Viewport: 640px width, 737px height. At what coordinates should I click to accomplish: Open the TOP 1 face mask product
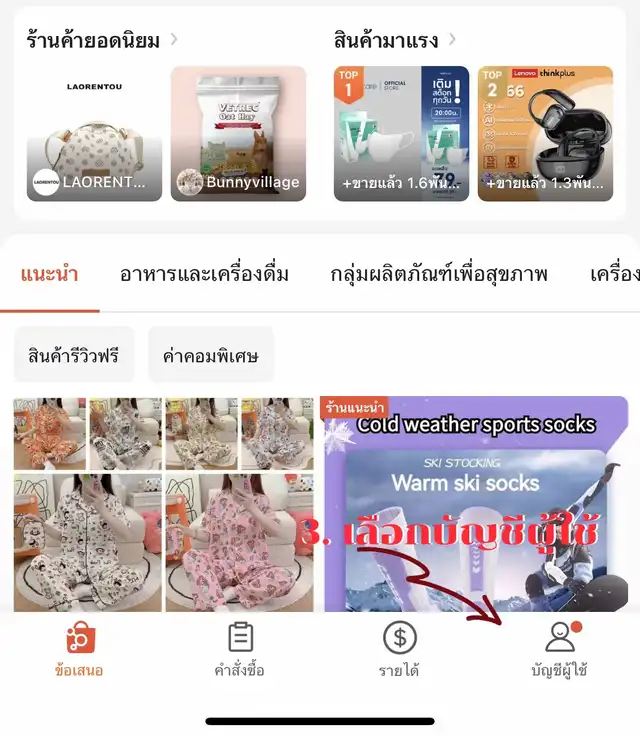point(400,133)
